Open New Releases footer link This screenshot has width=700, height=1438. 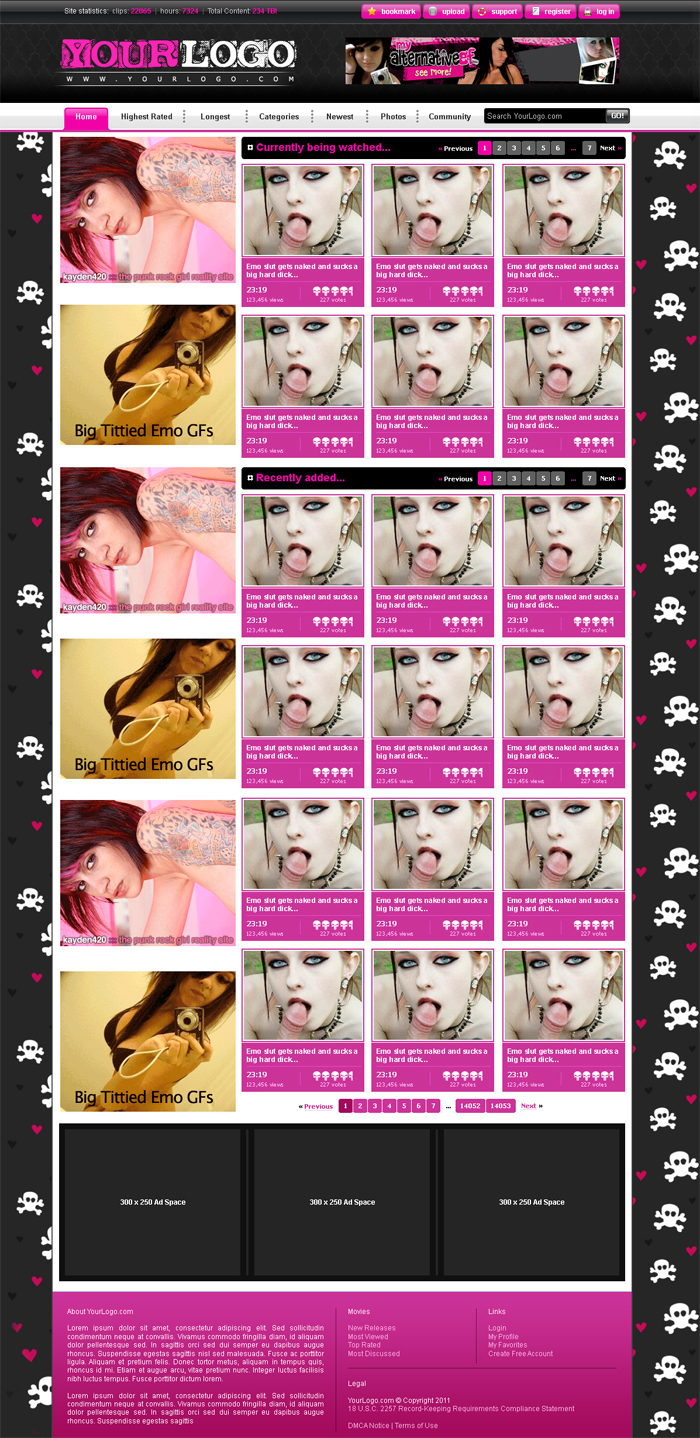pyautogui.click(x=371, y=1328)
